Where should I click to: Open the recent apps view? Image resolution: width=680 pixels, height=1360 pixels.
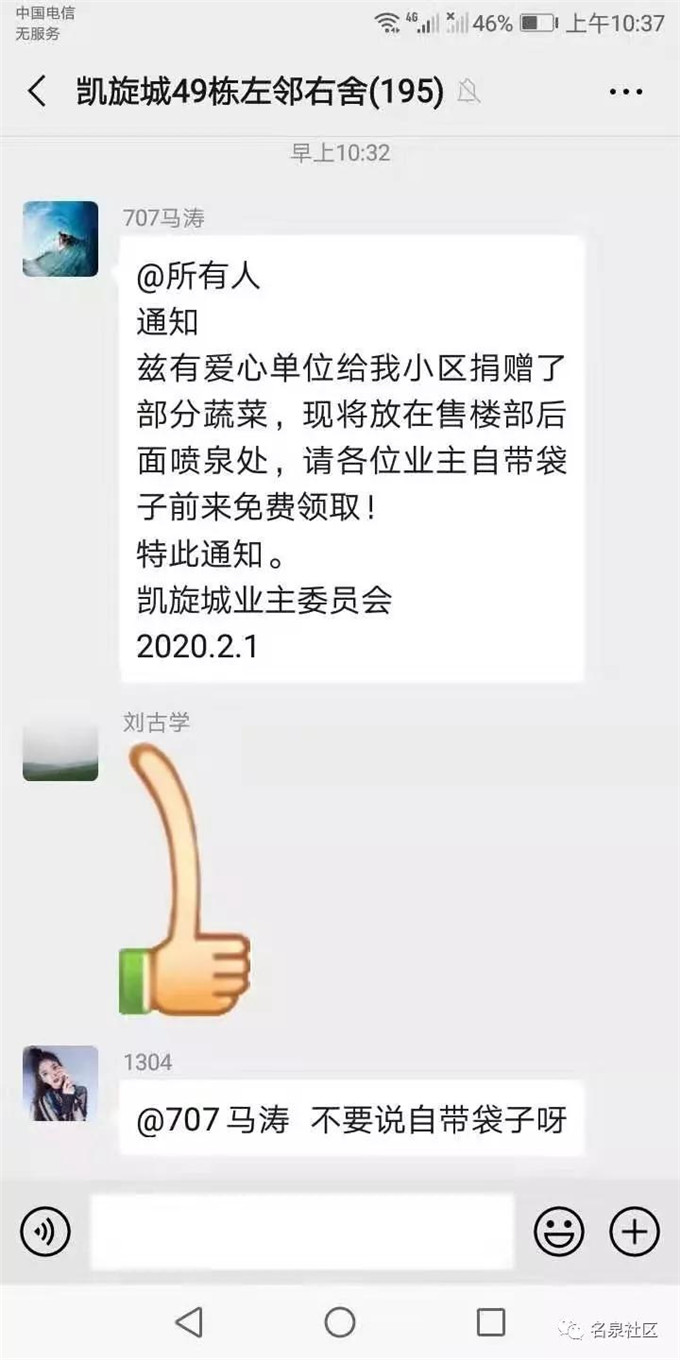tap(490, 1321)
